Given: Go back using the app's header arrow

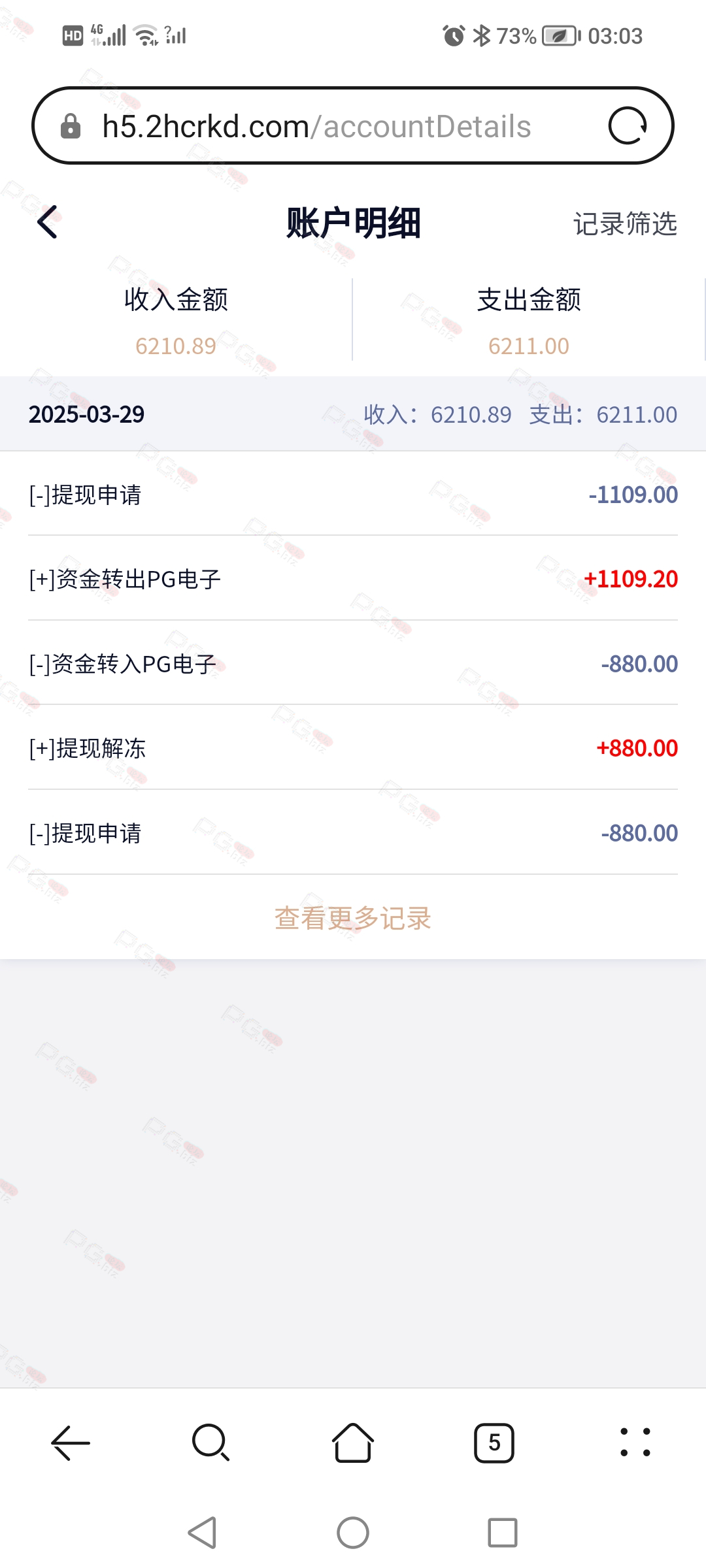Looking at the screenshot, I should [48, 222].
